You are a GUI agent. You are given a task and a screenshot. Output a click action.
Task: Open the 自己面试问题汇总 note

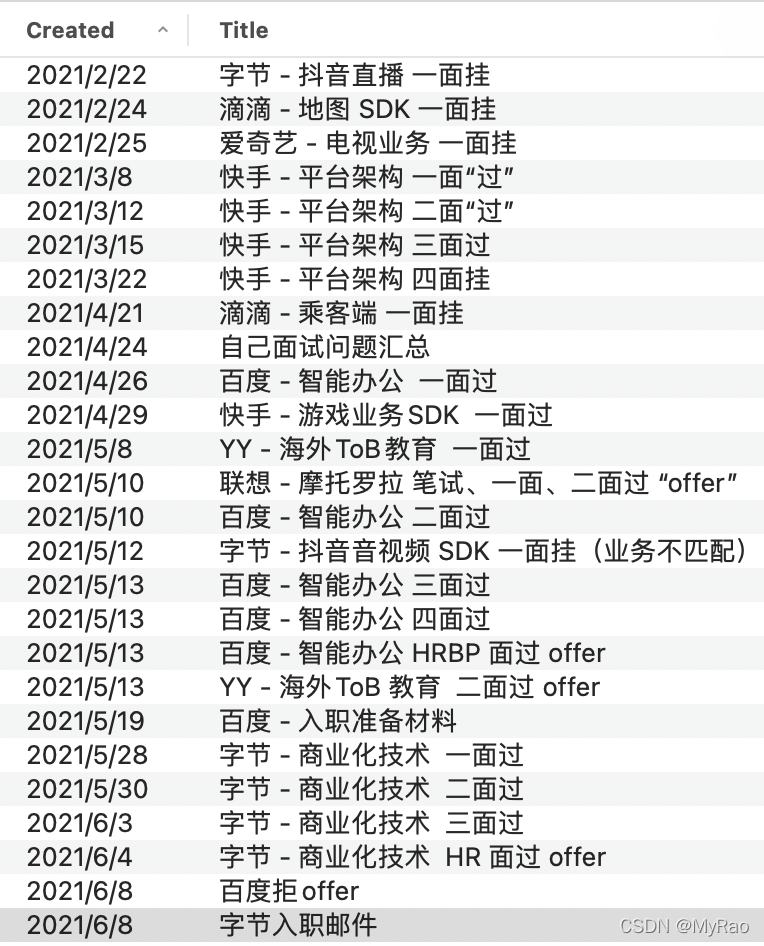324,347
